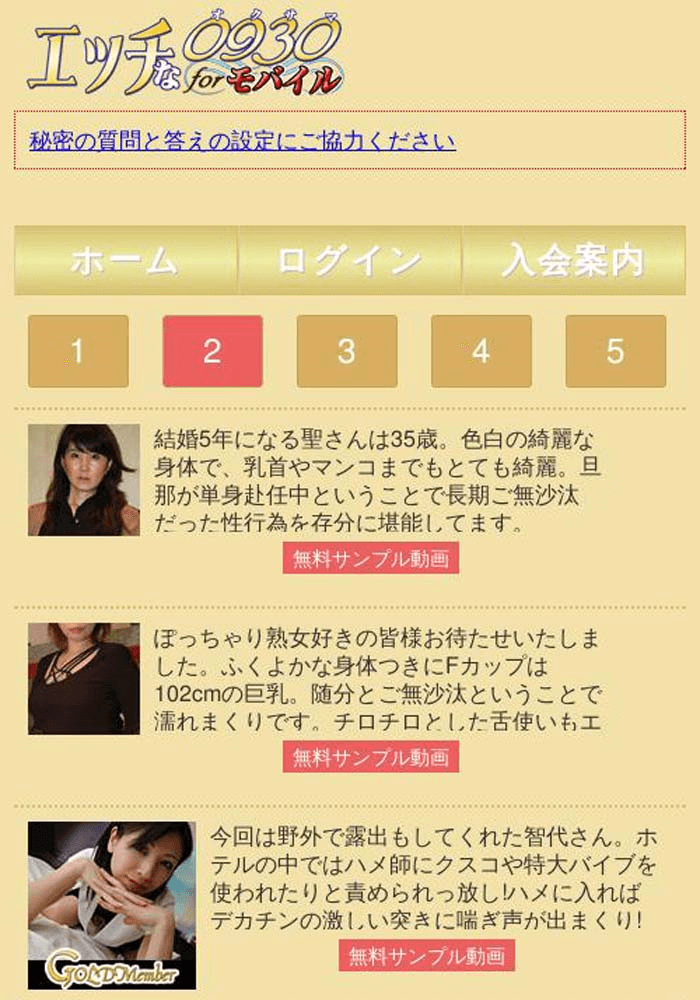This screenshot has height=1000, width=700.
Task: Select page 2 button
Action: 212,351
